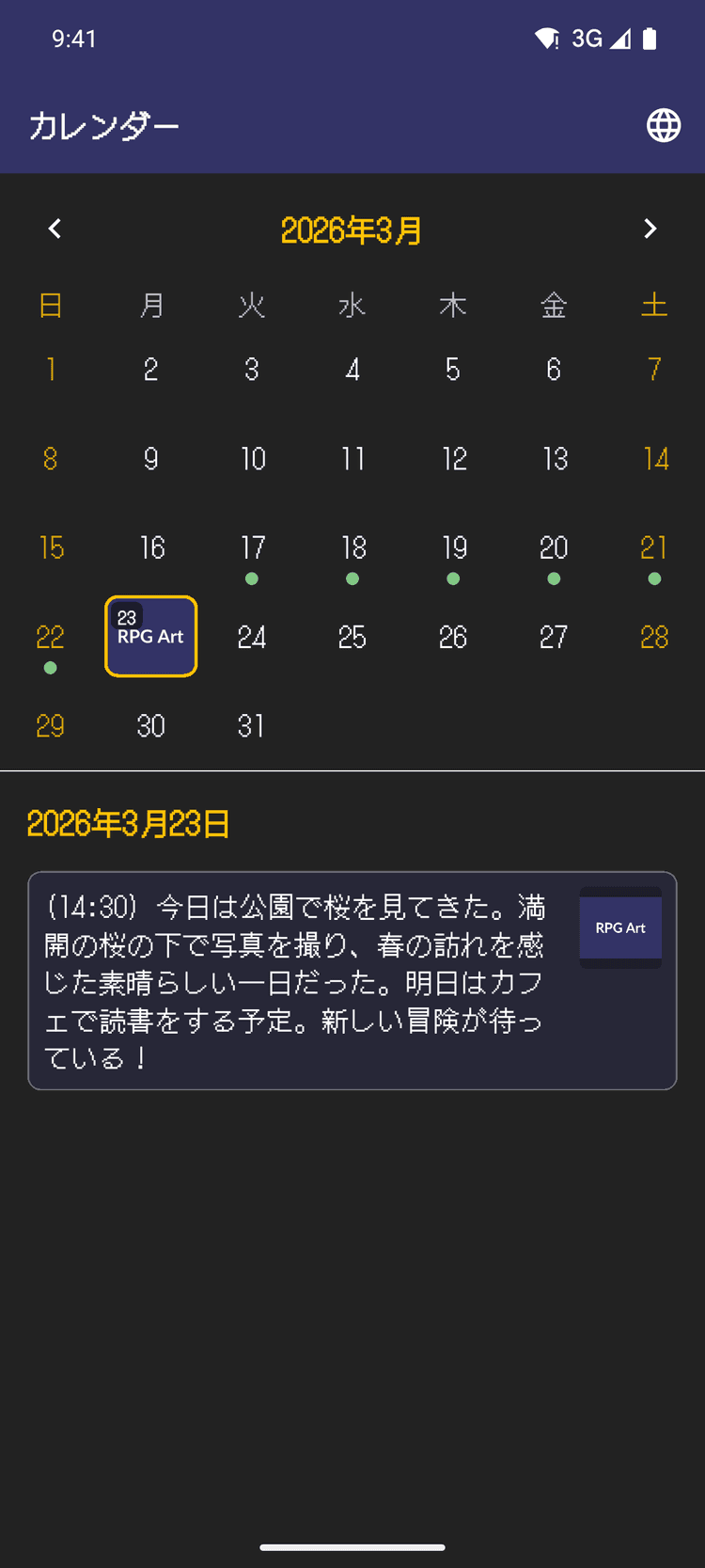Go to the previous month
This screenshot has height=1568, width=705.
[x=55, y=229]
